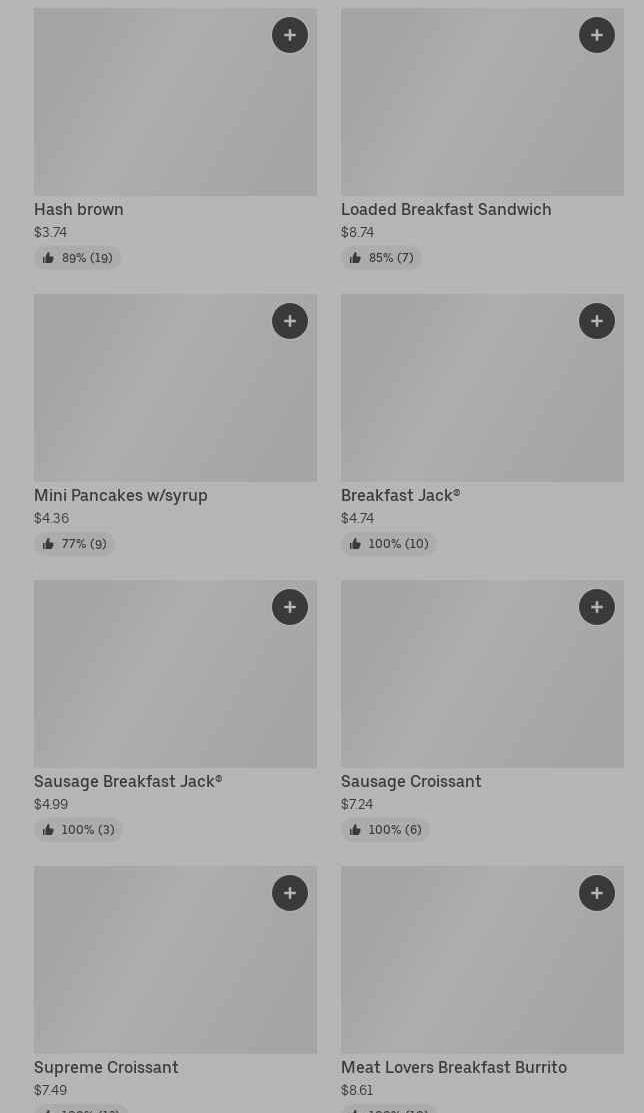This screenshot has width=644, height=1113.
Task: Add Loaded Breakfast Sandwich to cart
Action: (597, 35)
